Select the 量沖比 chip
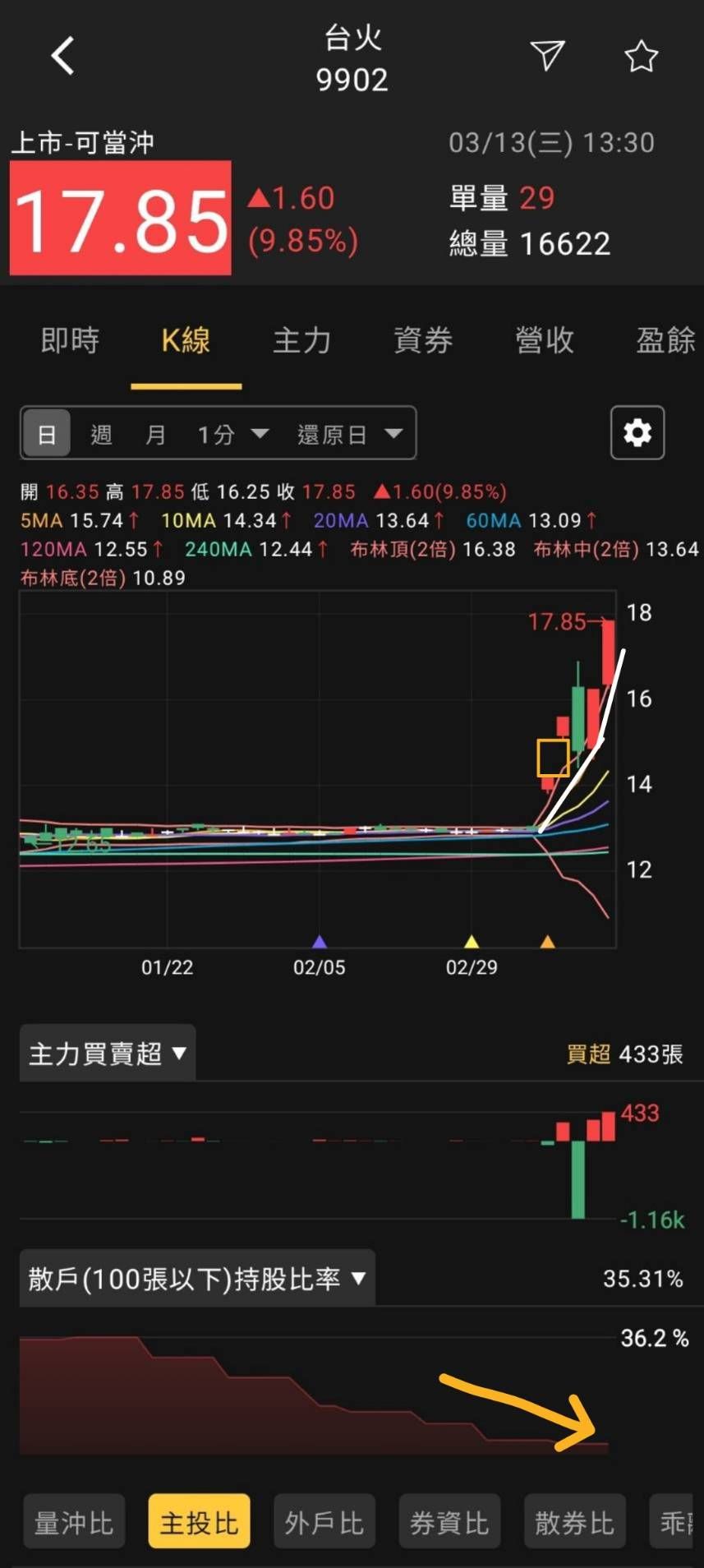This screenshot has height=1568, width=704. click(74, 1523)
